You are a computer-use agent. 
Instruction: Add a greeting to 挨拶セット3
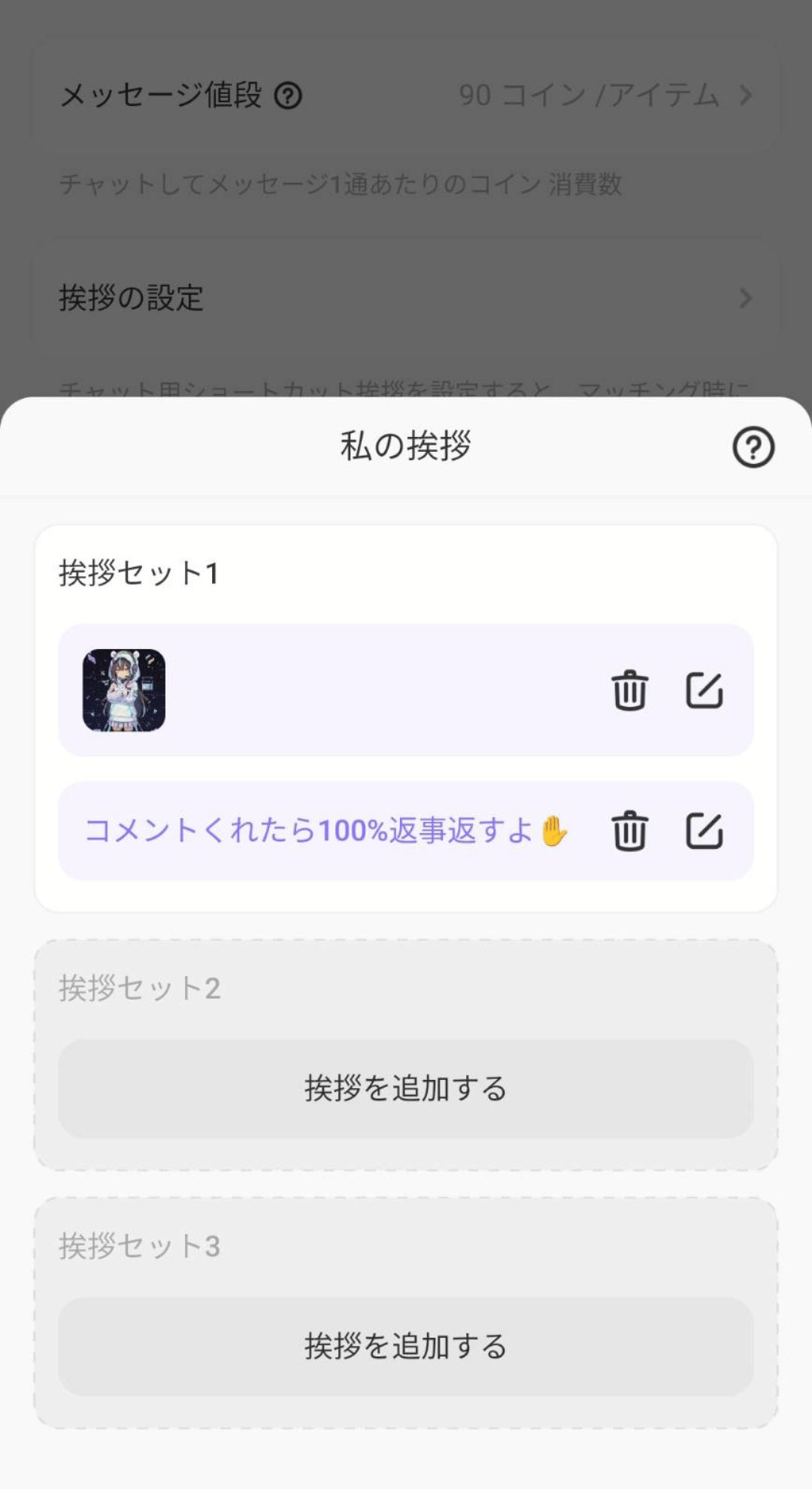point(406,1346)
